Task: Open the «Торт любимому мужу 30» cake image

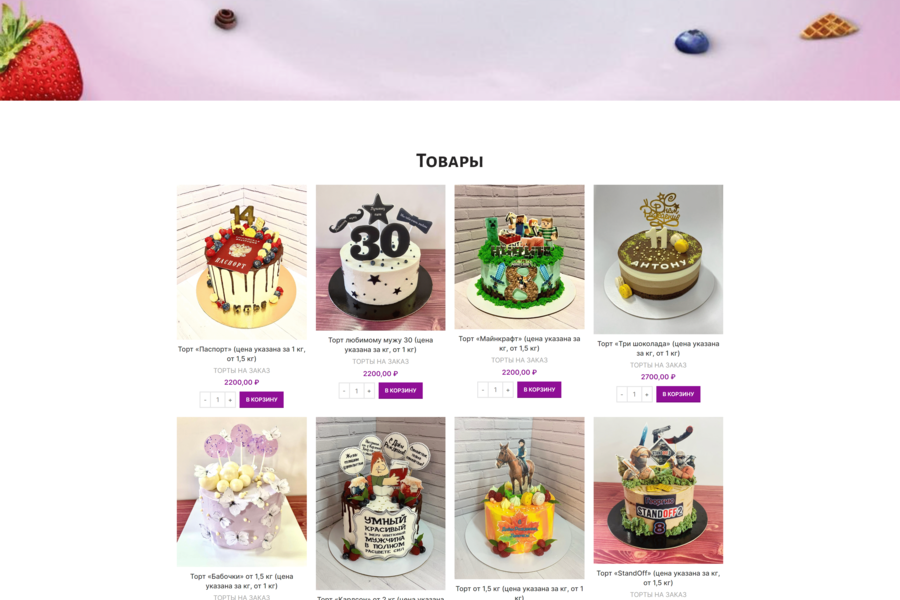Action: coord(381,257)
